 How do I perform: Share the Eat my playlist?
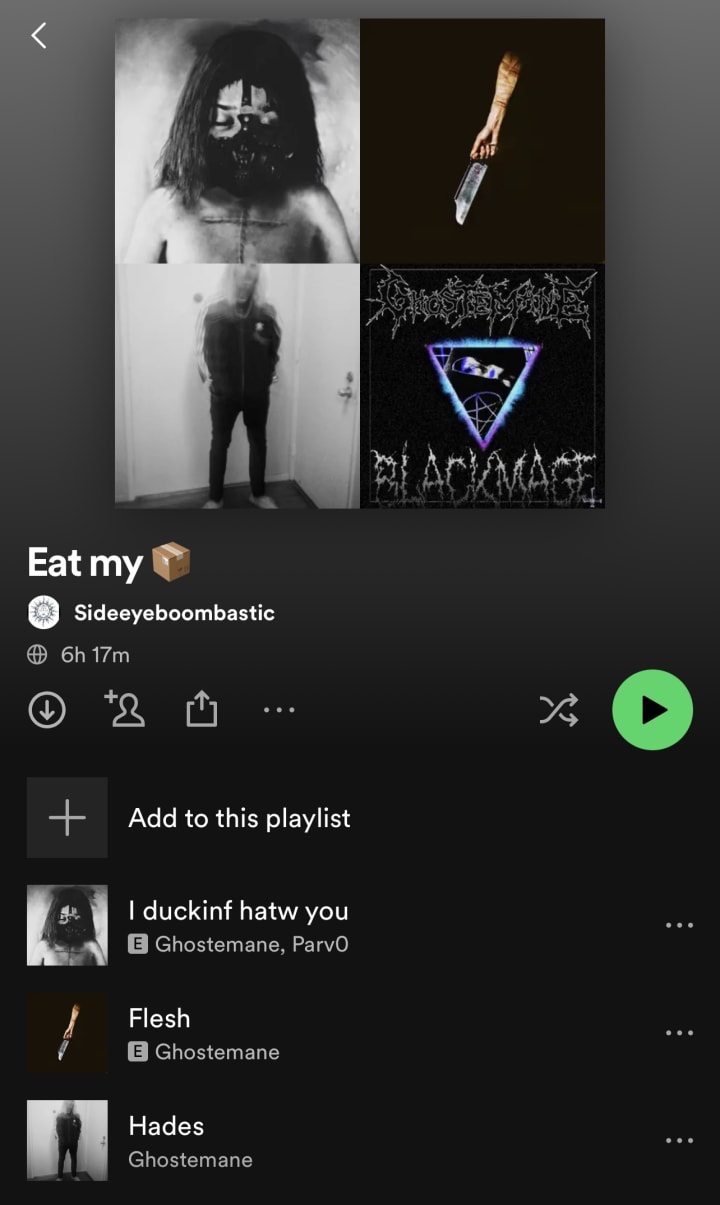(x=201, y=710)
